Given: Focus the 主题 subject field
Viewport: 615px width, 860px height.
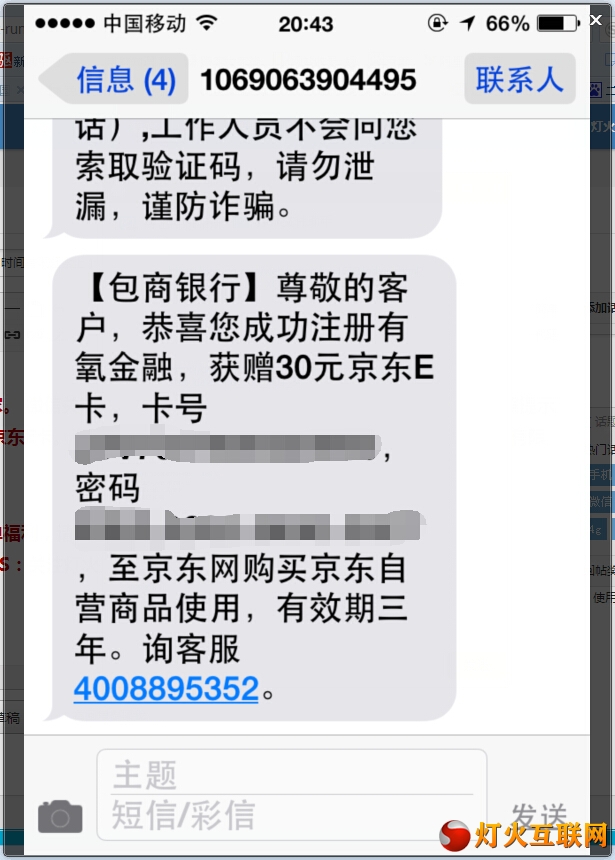Looking at the screenshot, I should [290, 775].
